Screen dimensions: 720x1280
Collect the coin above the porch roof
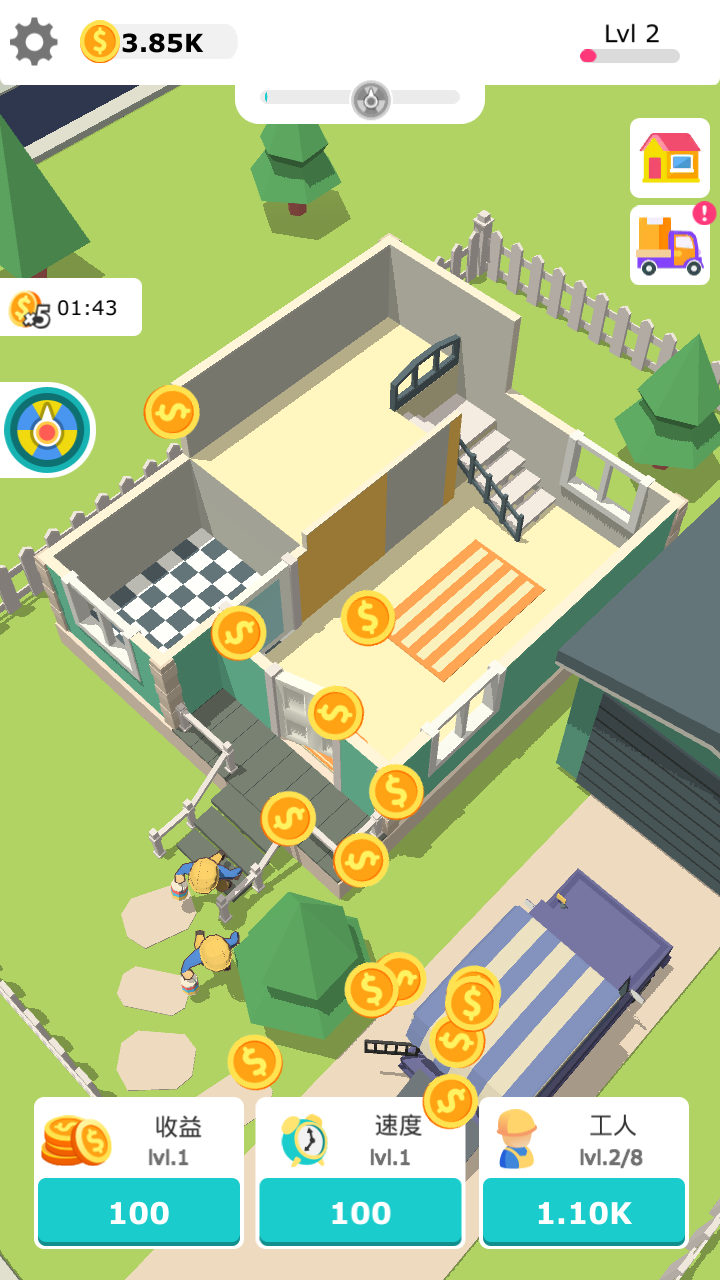(x=336, y=712)
